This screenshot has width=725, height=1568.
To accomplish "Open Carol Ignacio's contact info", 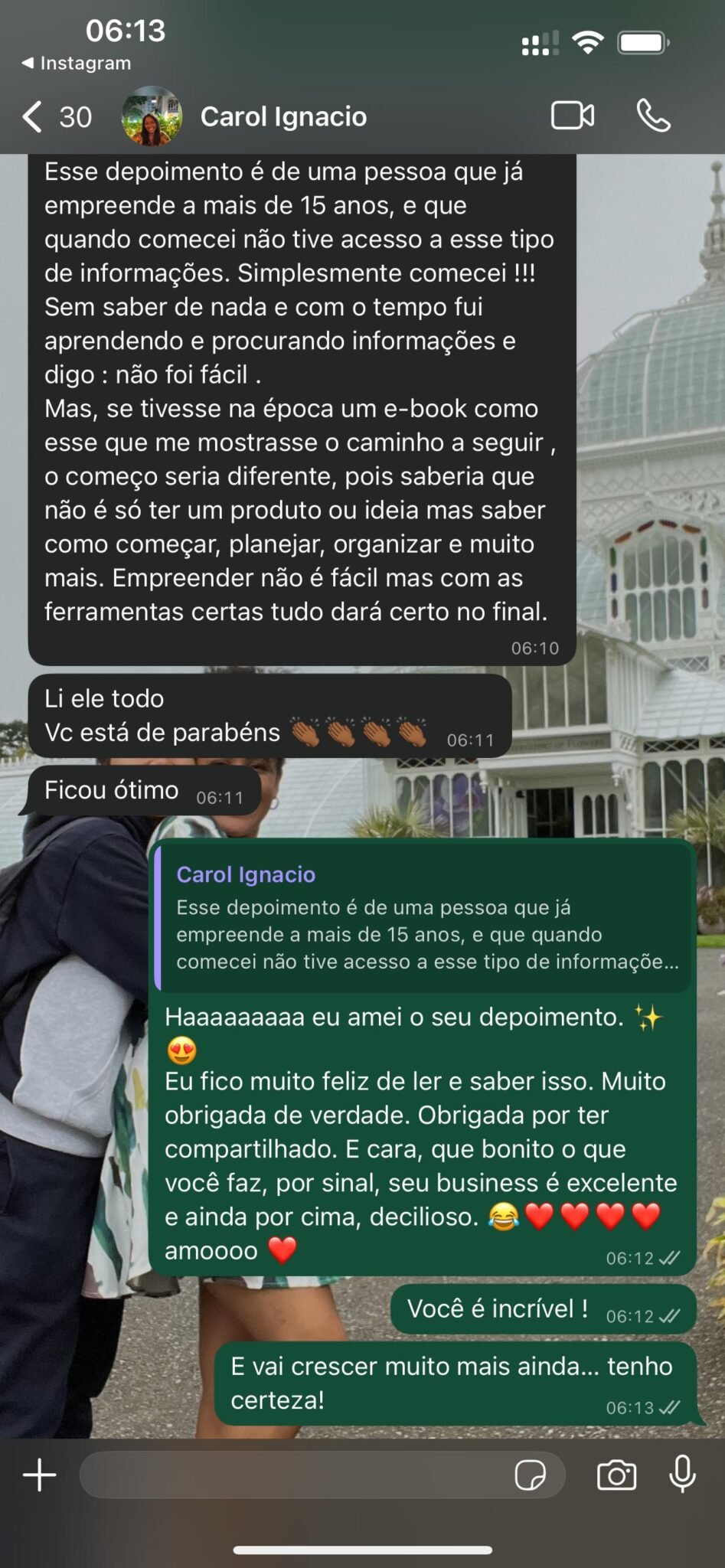I will coord(283,117).
